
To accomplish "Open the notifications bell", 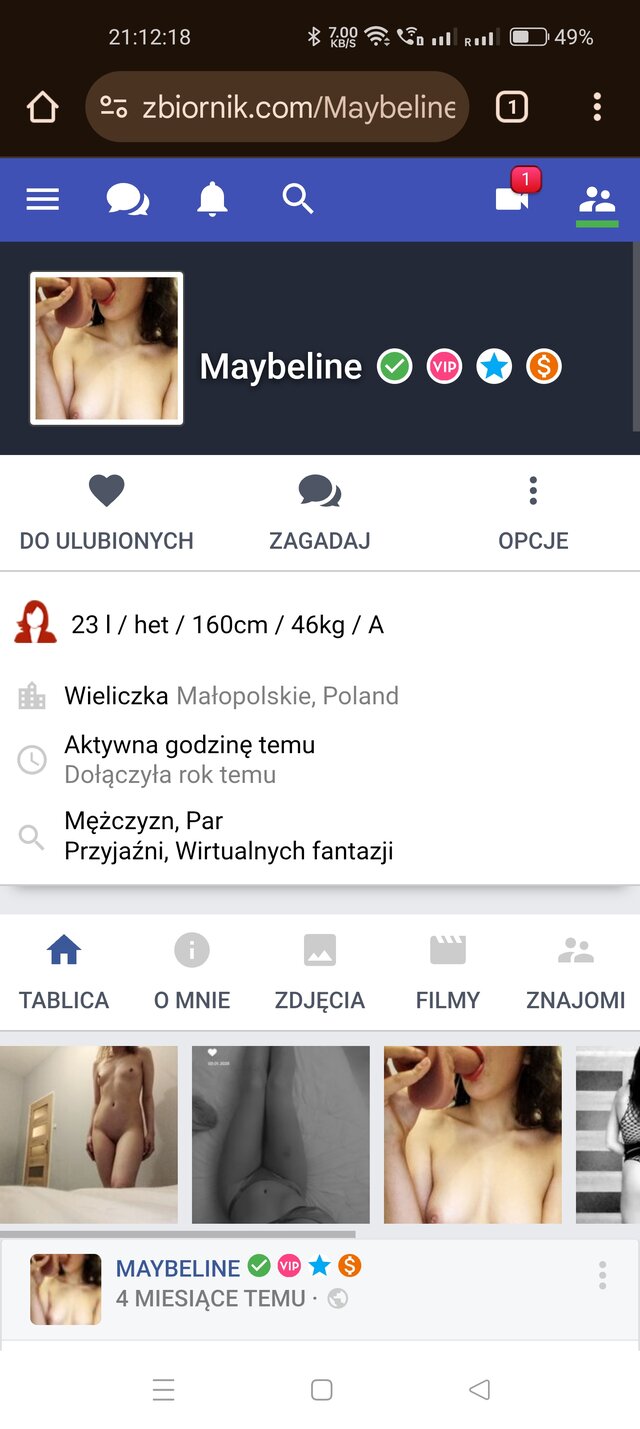I will pos(212,200).
